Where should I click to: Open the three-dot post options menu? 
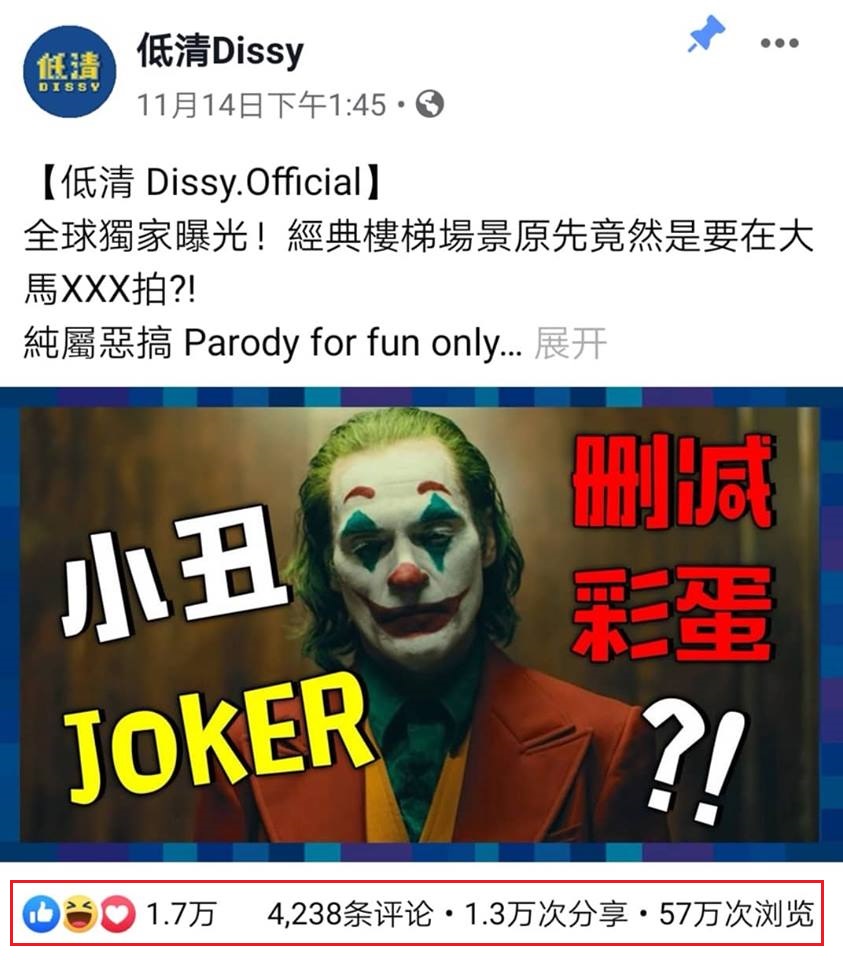tap(780, 43)
